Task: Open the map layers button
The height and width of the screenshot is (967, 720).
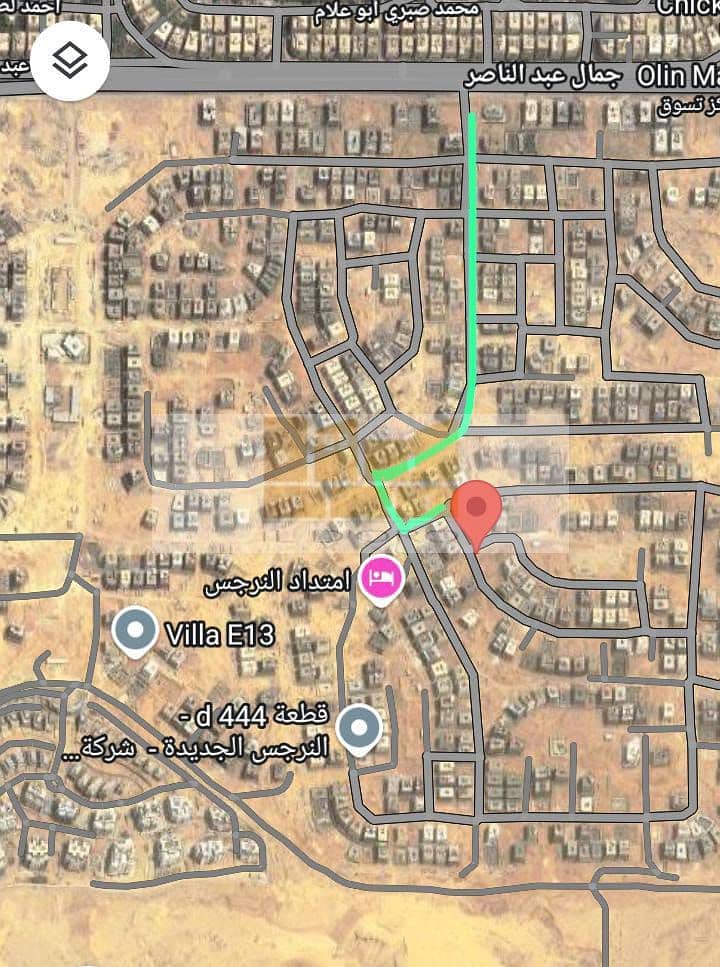Action: 69,62
